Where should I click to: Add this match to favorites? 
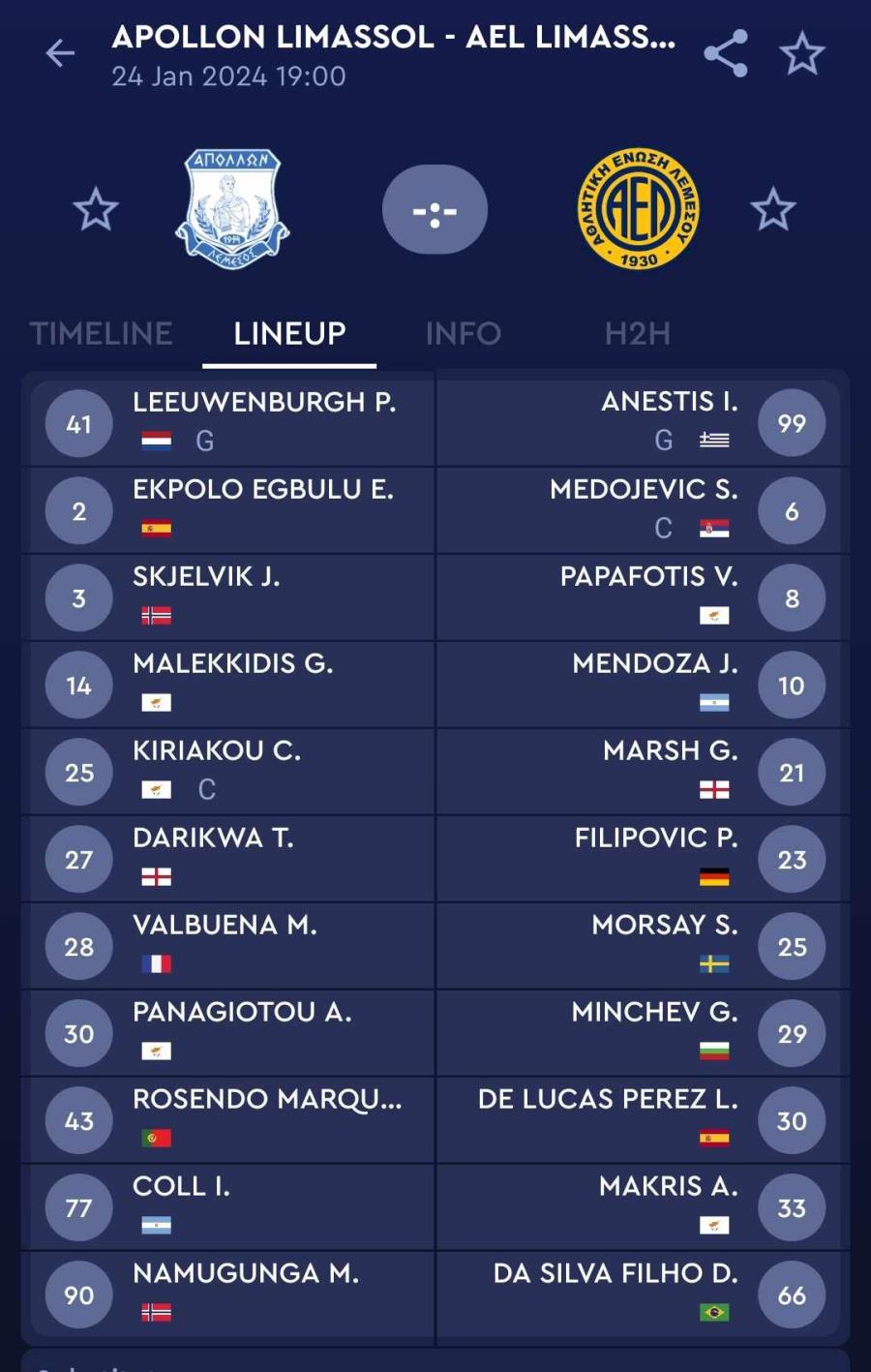click(801, 53)
